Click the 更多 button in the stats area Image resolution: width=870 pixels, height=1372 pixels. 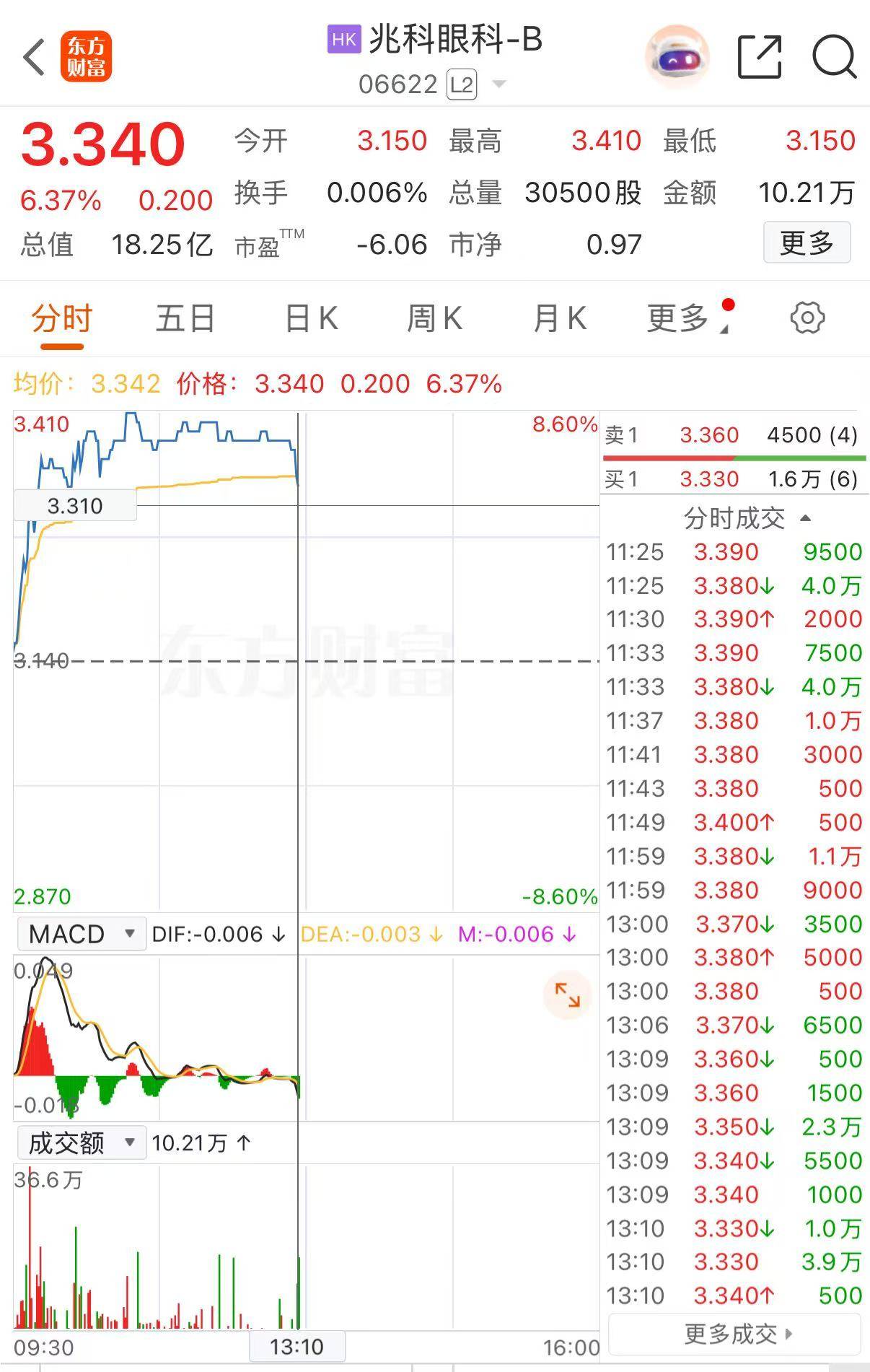coord(807,243)
